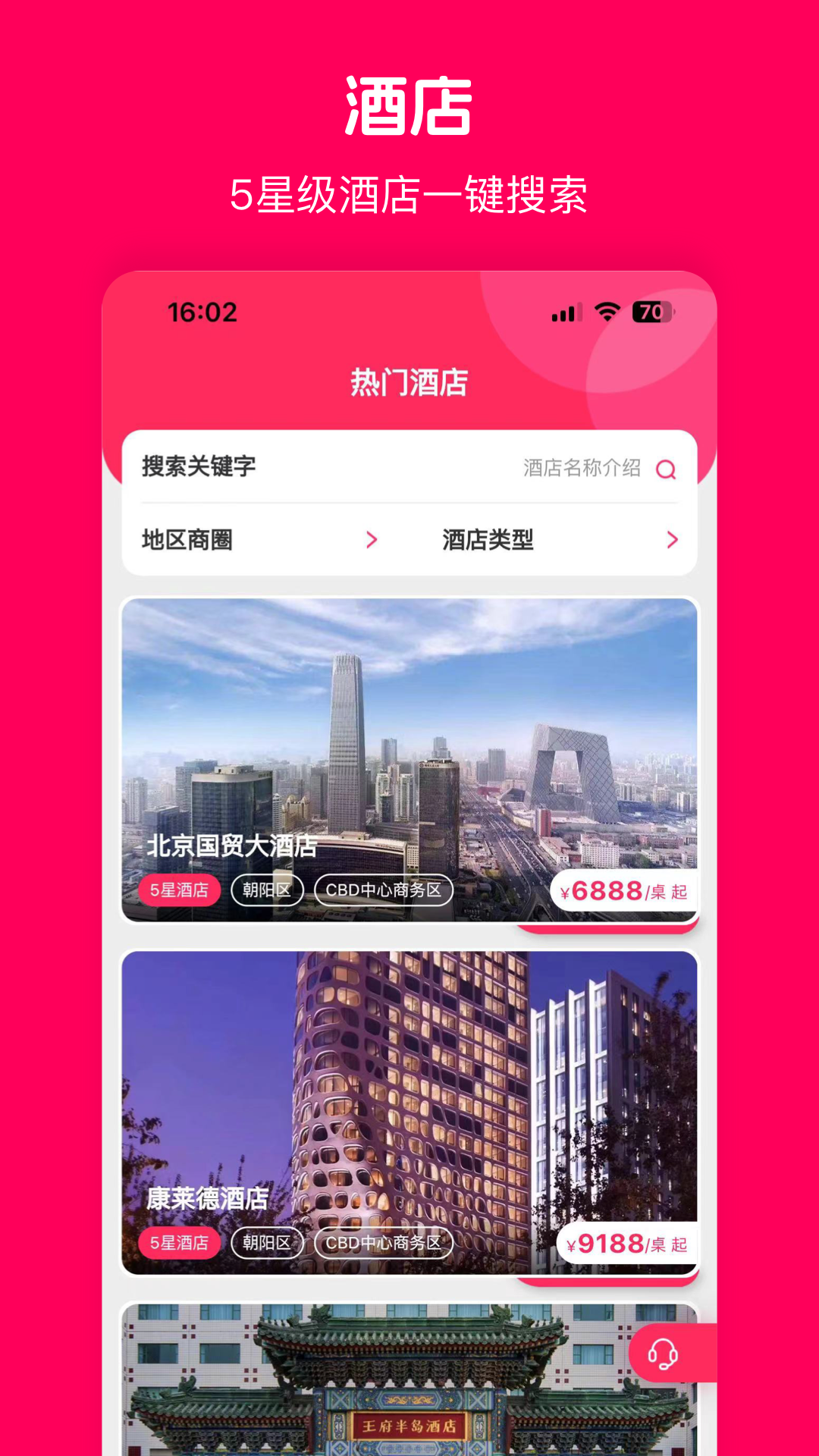Screen dimensions: 819x1456
Task: Tap the Wi-Fi status icon
Action: [x=606, y=311]
